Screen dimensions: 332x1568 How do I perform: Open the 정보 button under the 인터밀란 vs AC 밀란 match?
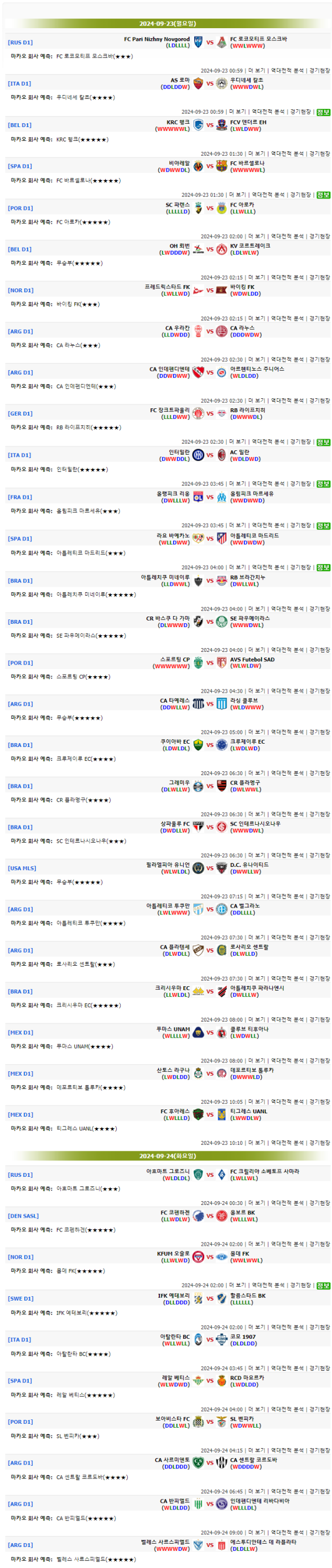(323, 484)
